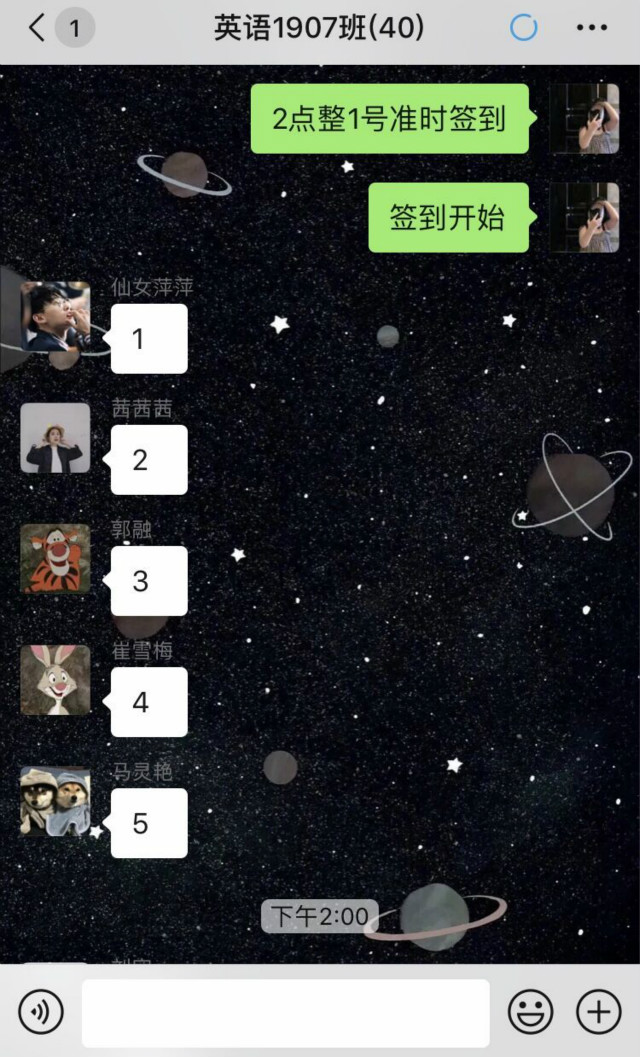Tap the message text field

tap(285, 1012)
